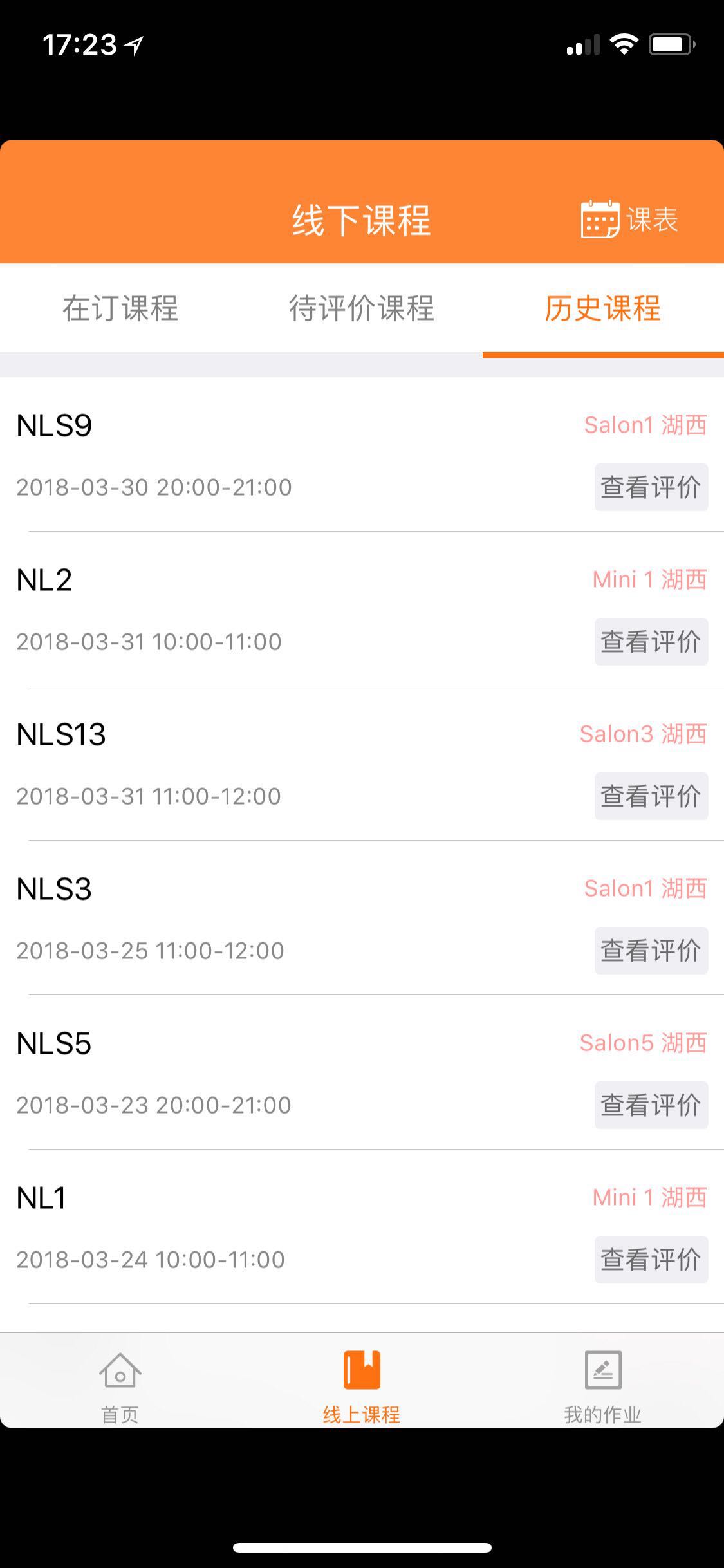This screenshot has width=724, height=1568.
Task: View 查看评价 for NL1 course
Action: click(x=651, y=1260)
